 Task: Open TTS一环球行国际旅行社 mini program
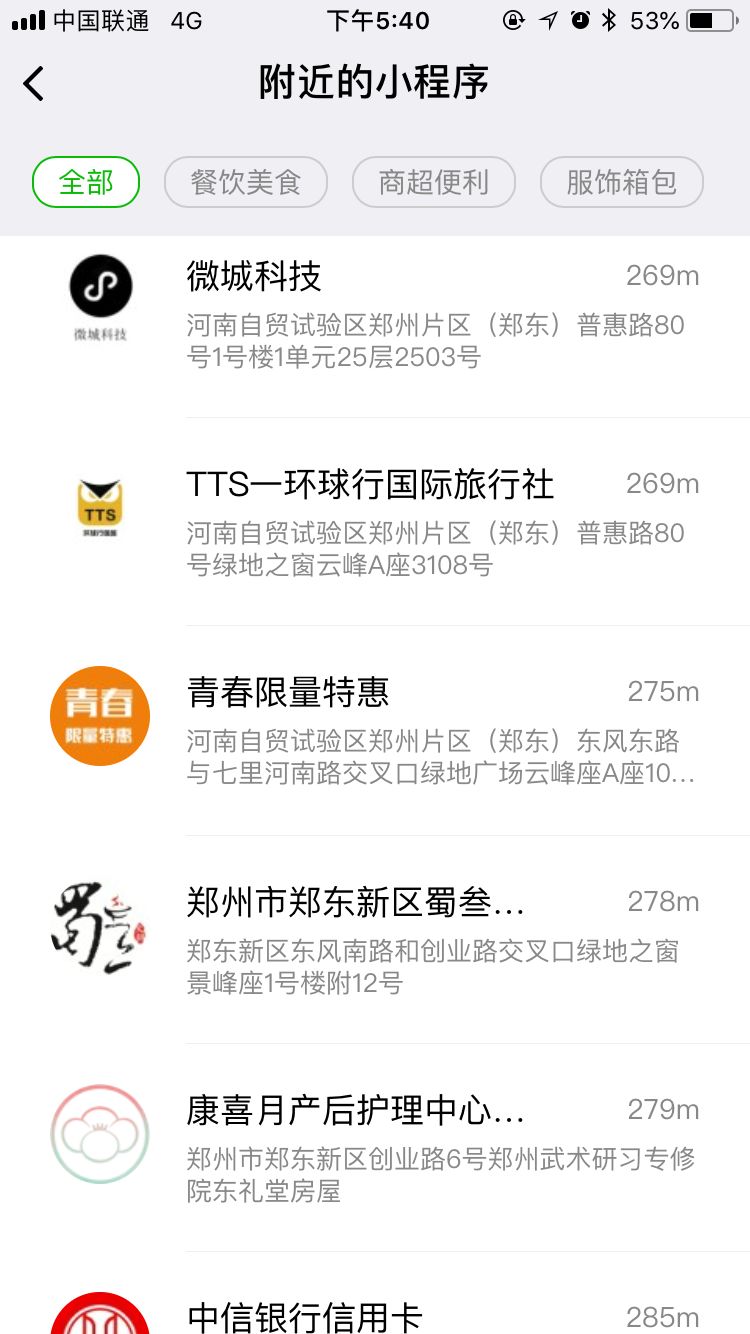[375, 522]
